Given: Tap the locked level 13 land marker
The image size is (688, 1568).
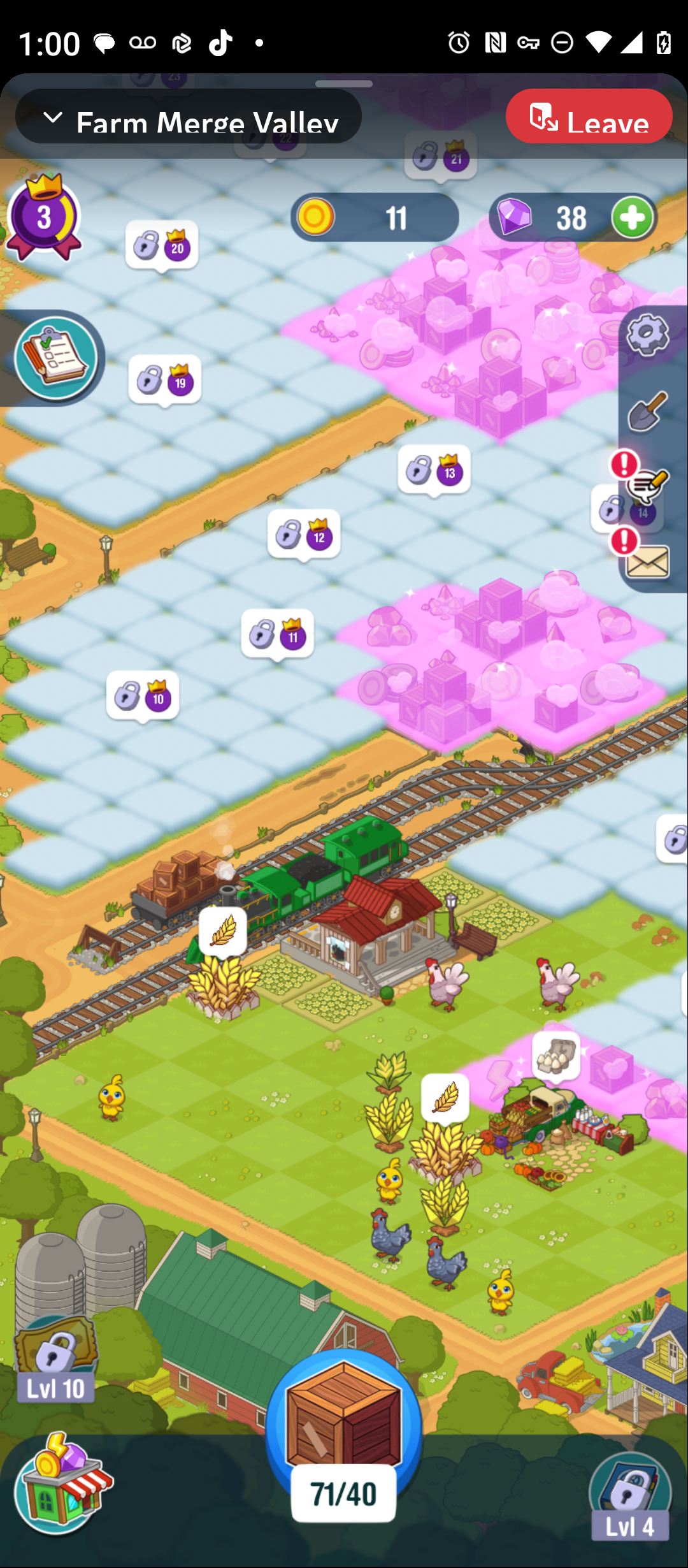Looking at the screenshot, I should click(434, 470).
